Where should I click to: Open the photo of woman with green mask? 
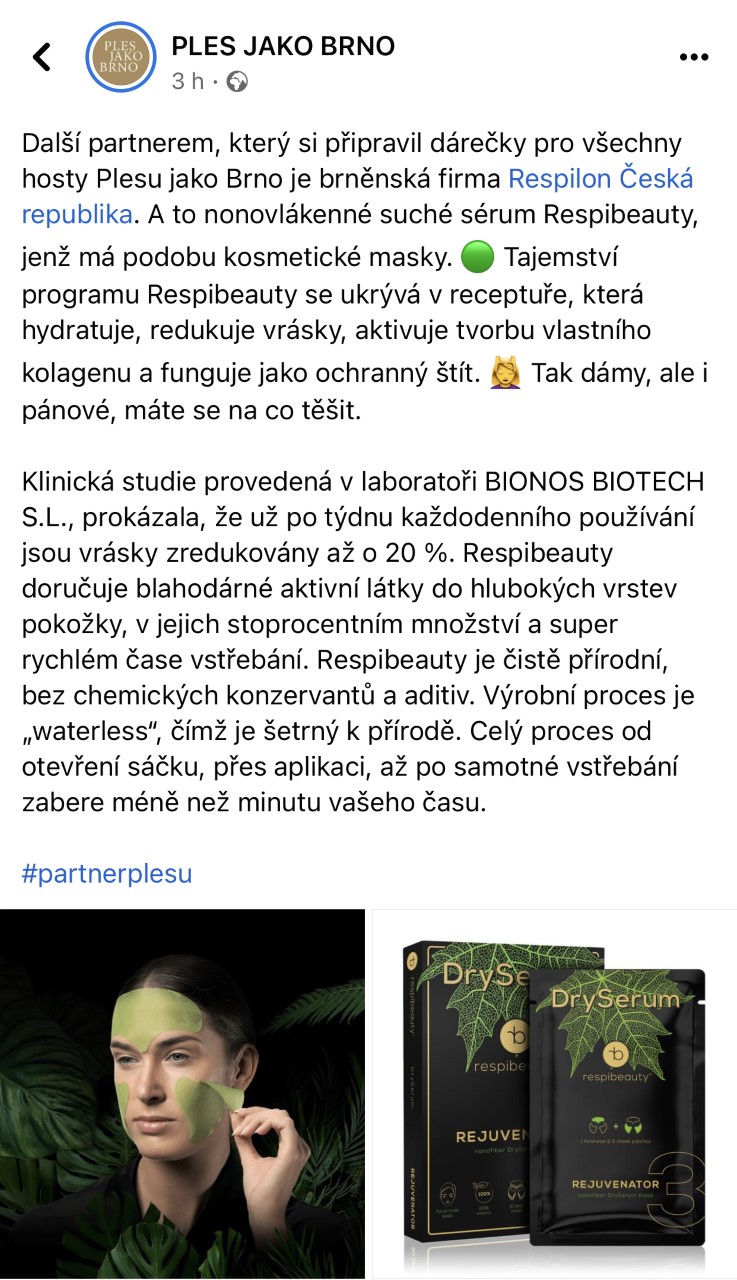182,1094
